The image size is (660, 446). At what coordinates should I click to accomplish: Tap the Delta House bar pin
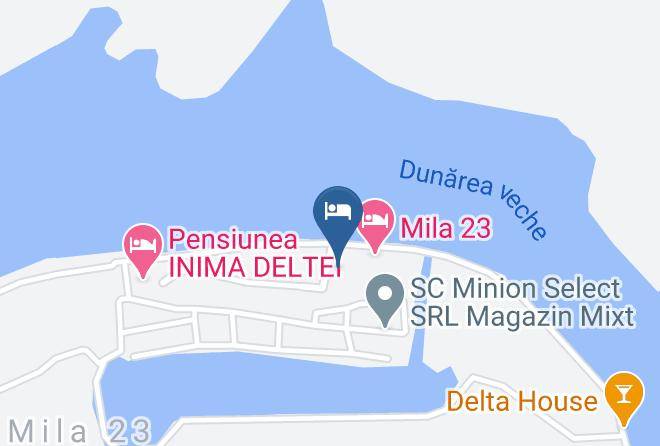[624, 398]
